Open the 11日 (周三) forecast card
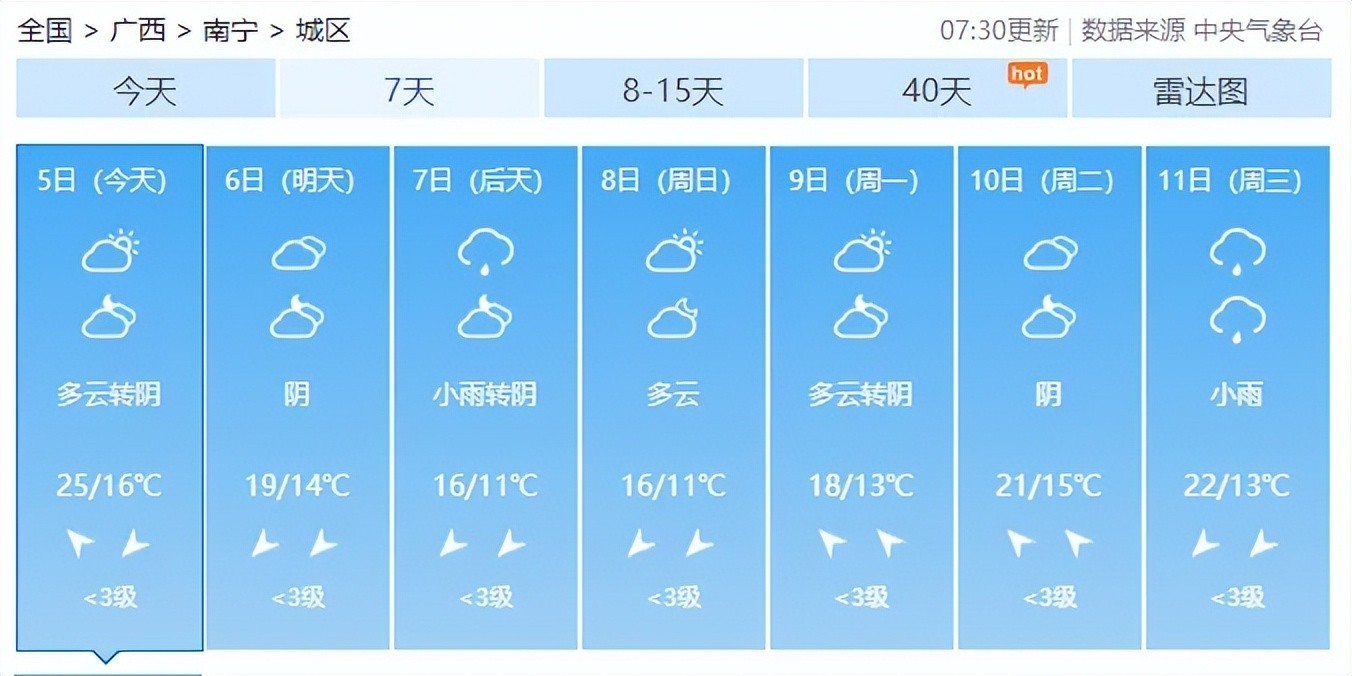Image resolution: width=1352 pixels, height=676 pixels. click(x=1237, y=396)
